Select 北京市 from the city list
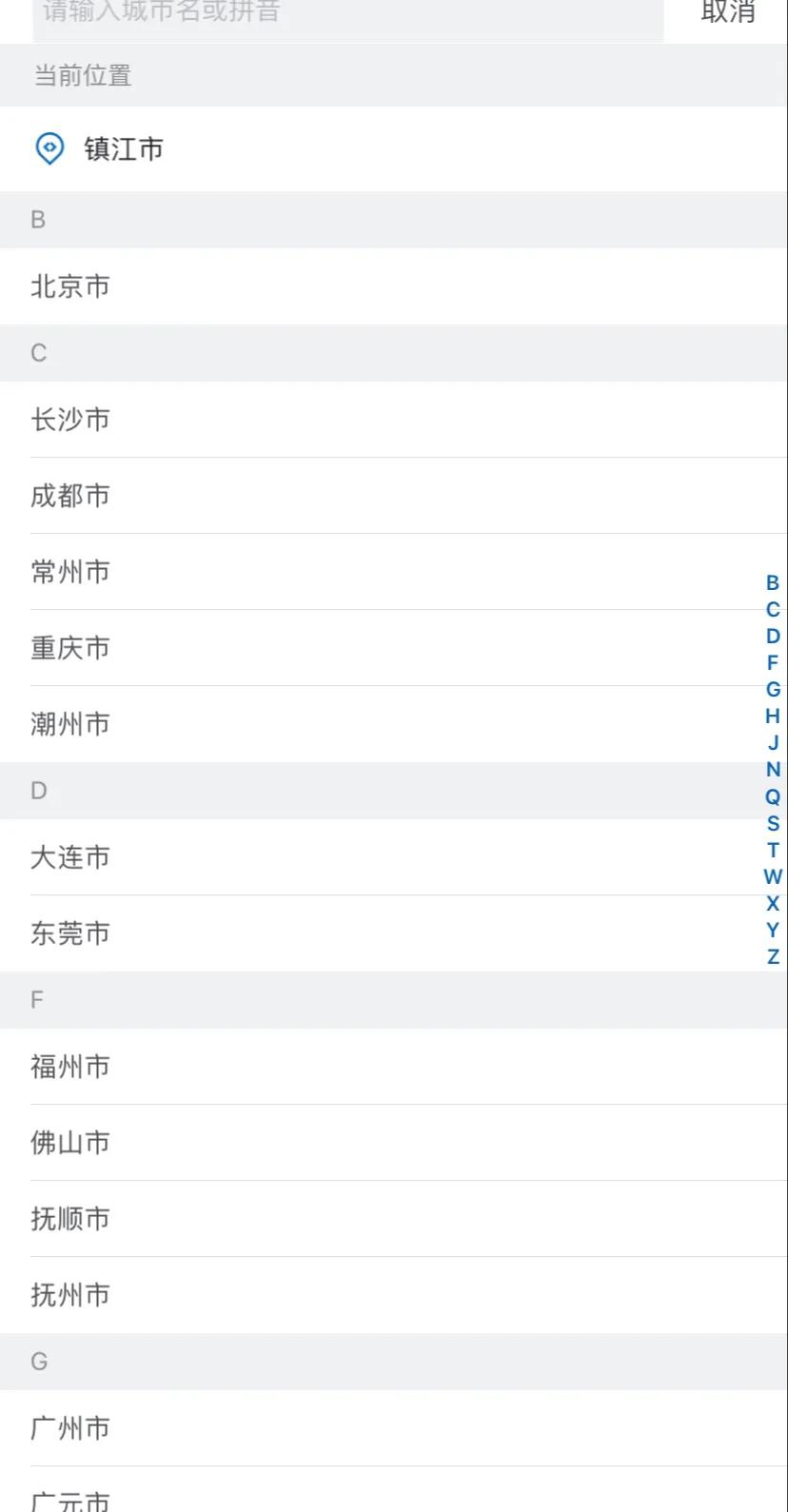 coord(71,286)
